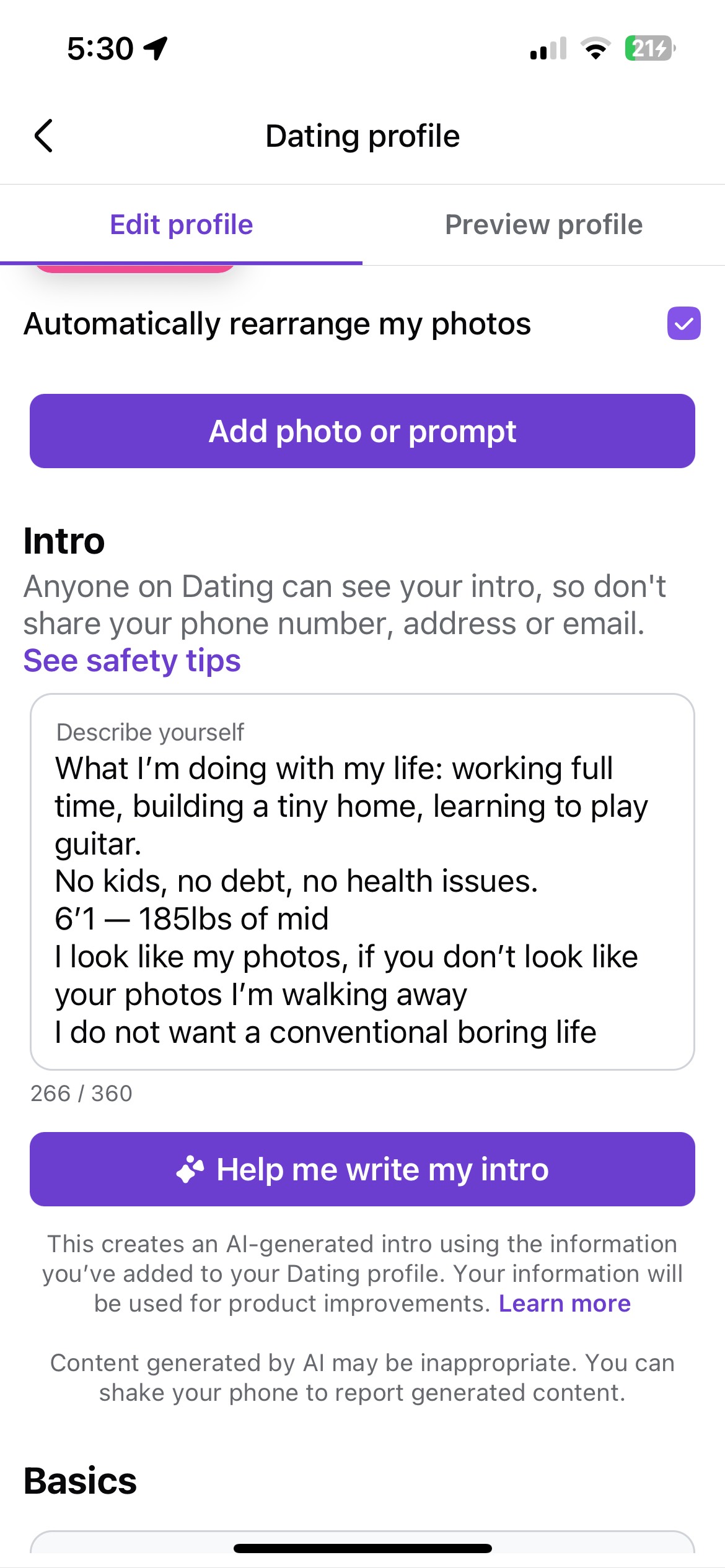Viewport: 725px width, 1568px height.
Task: Go back from Dating profile
Action: coord(43,136)
